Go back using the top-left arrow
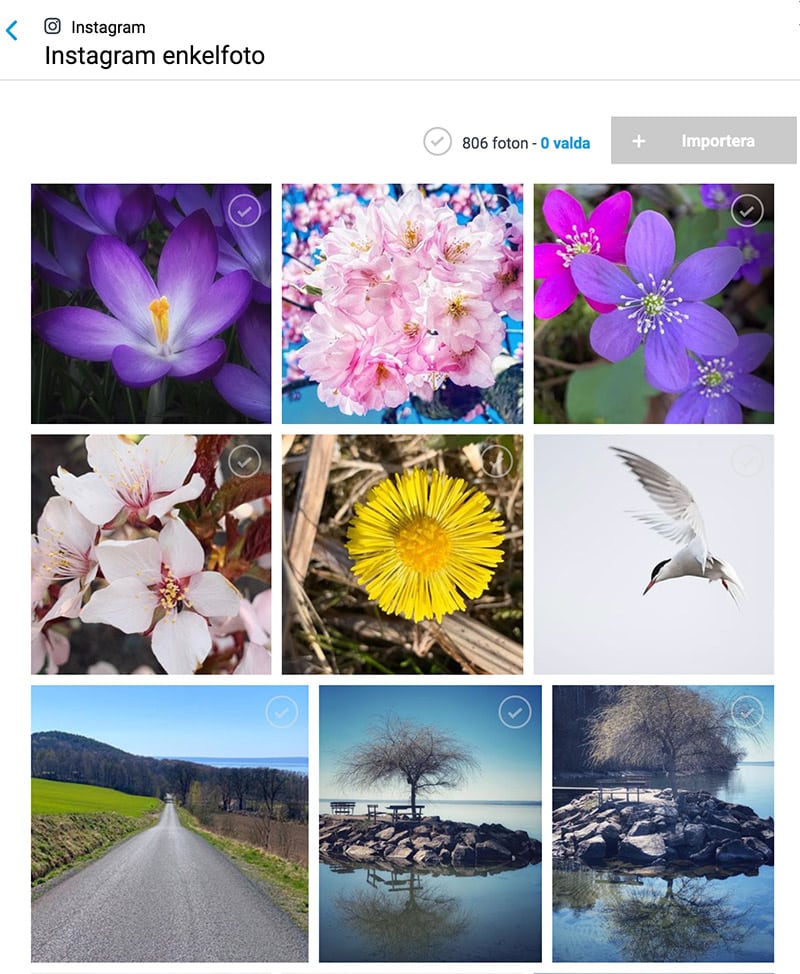 pos(12,31)
